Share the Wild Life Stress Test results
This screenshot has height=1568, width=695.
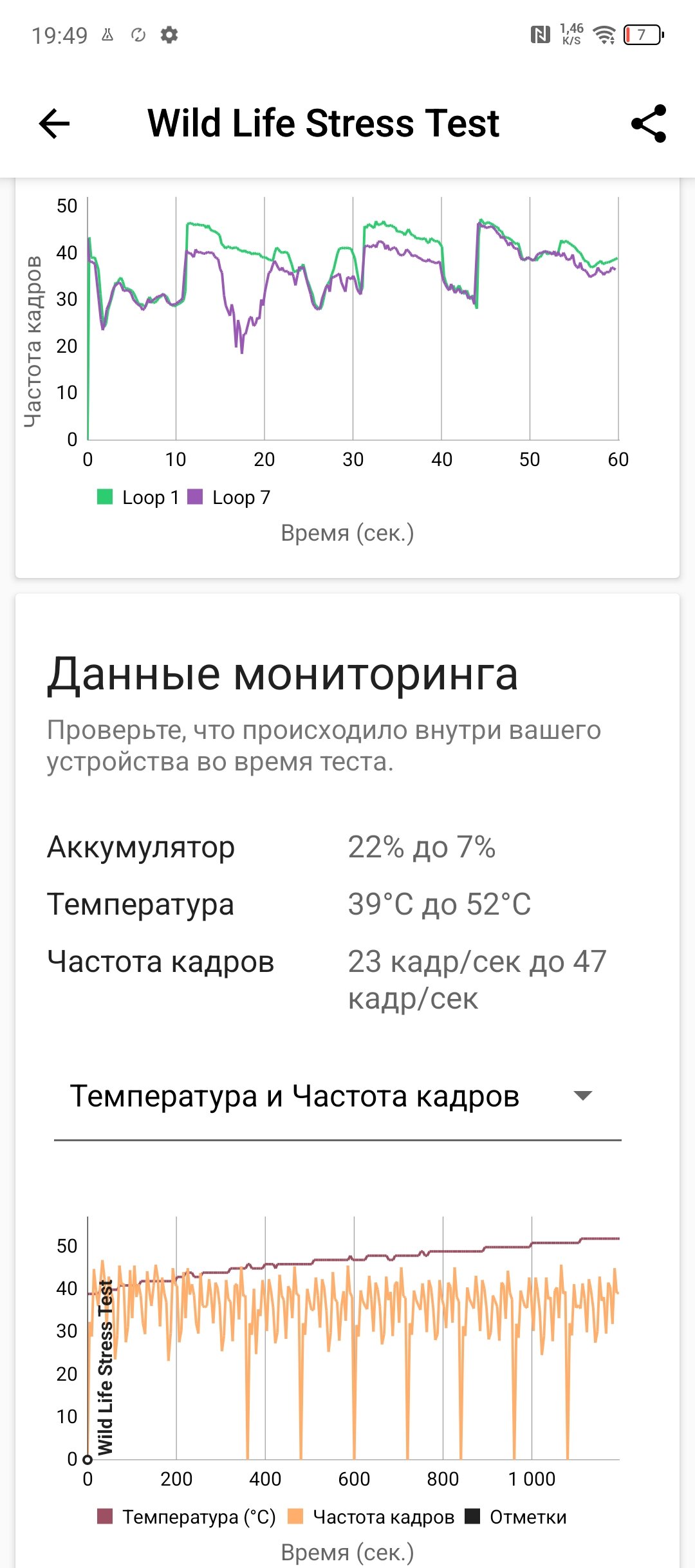649,124
